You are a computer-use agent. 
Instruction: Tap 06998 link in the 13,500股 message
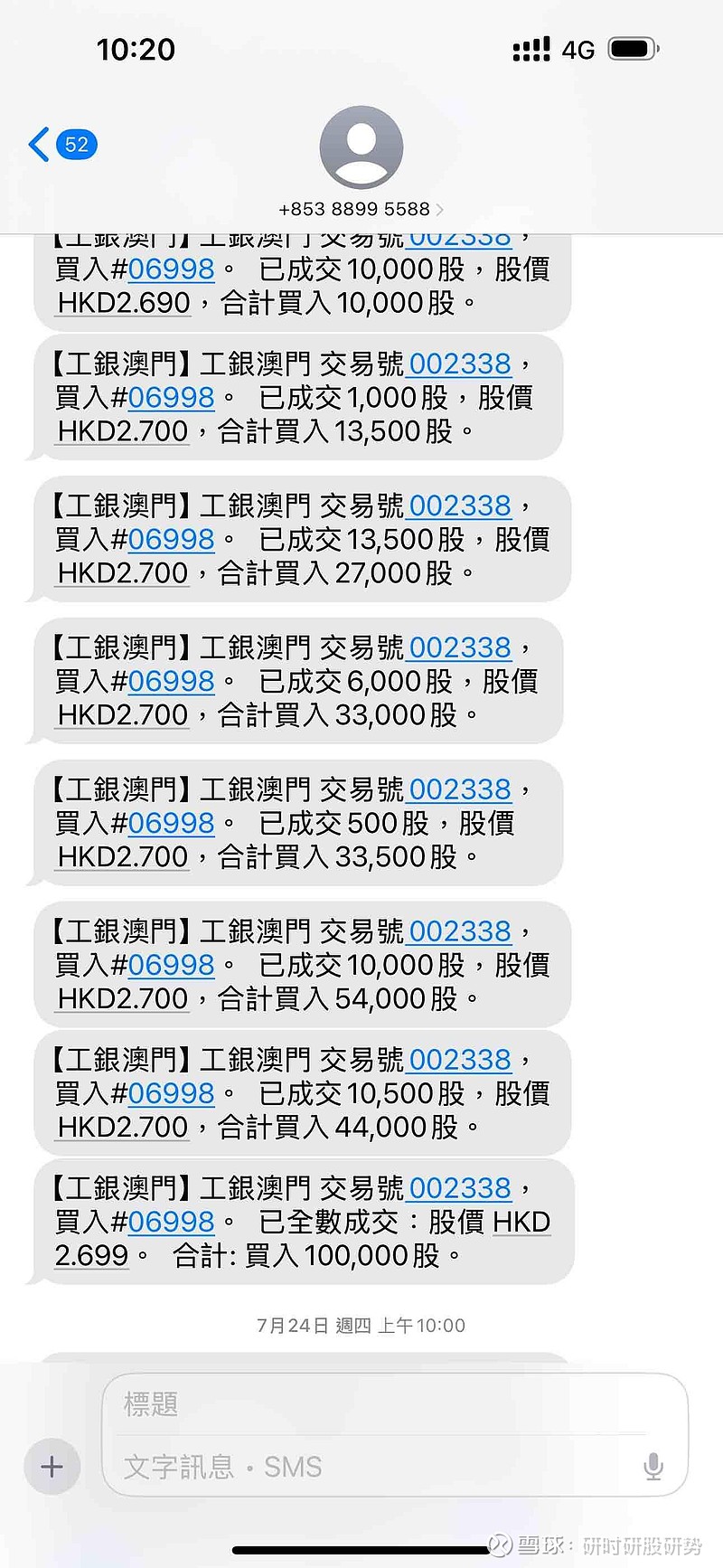(171, 539)
